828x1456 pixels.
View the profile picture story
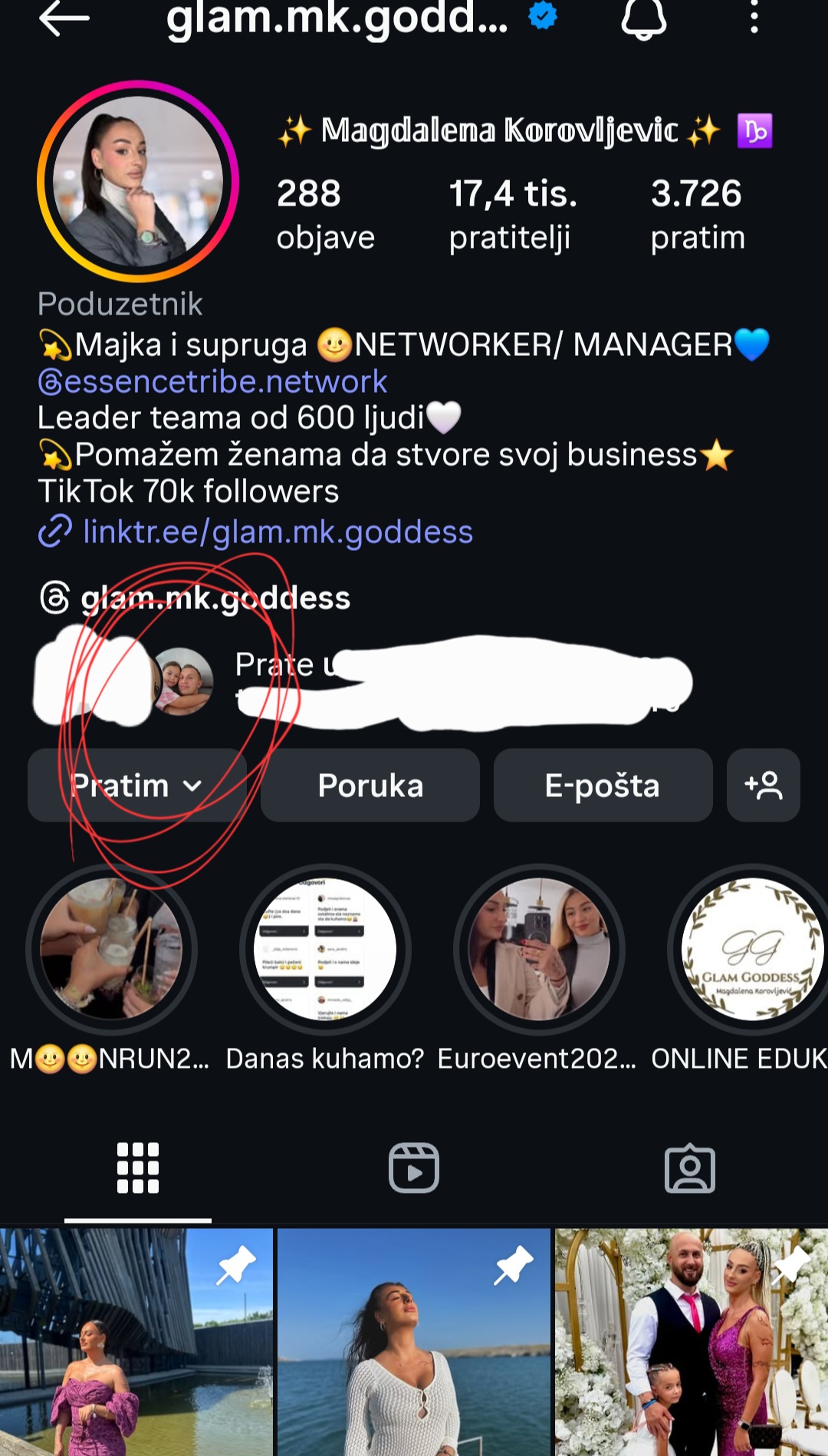[138, 181]
